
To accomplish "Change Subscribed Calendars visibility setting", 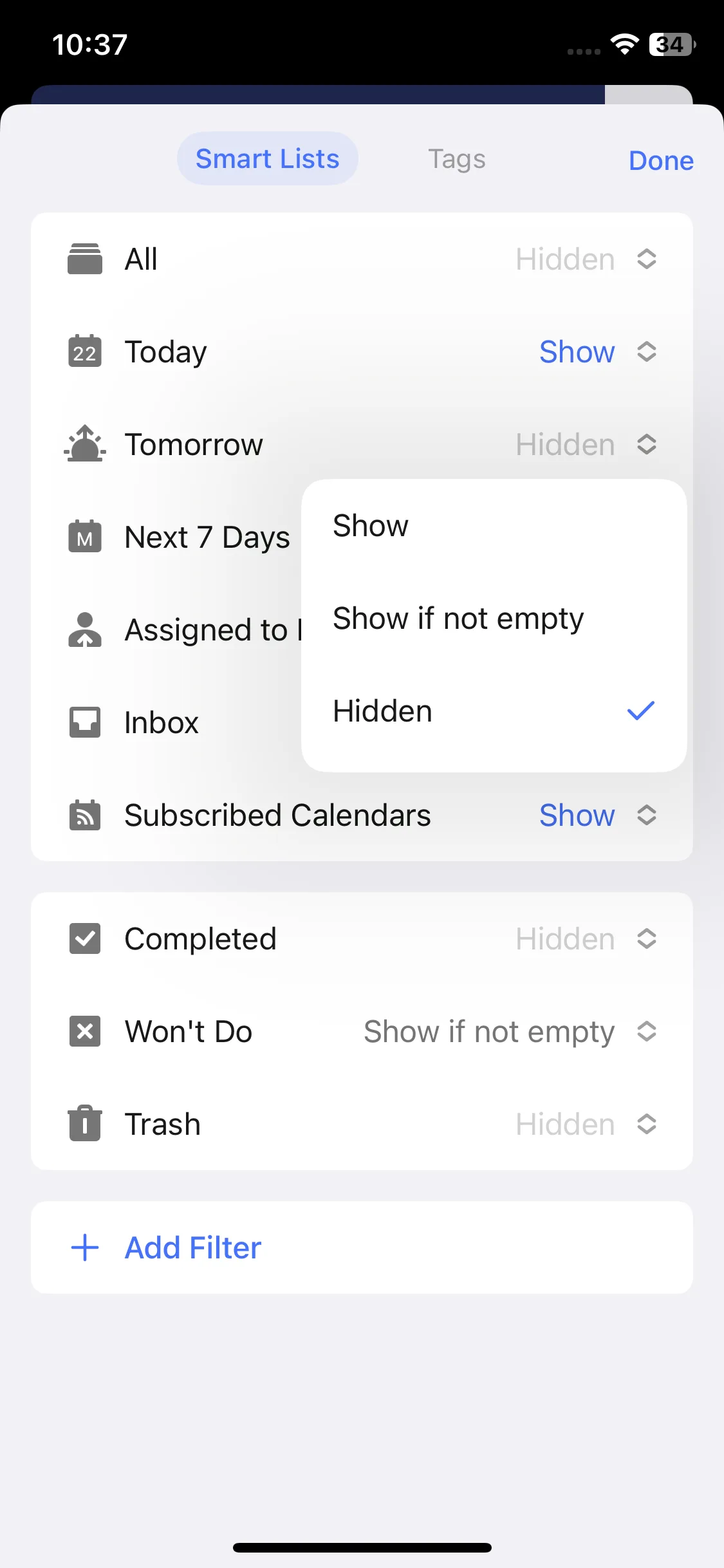I will click(x=597, y=816).
